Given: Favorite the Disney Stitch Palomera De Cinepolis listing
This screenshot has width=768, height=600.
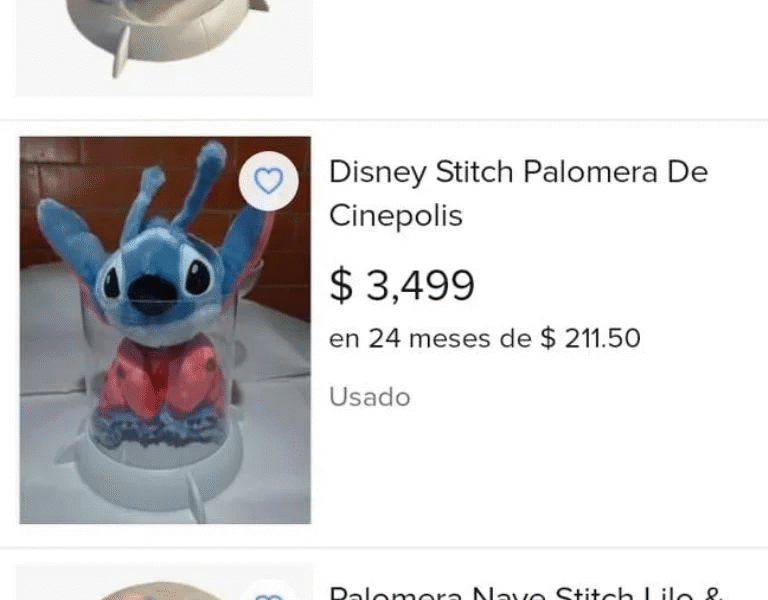Looking at the screenshot, I should [268, 181].
